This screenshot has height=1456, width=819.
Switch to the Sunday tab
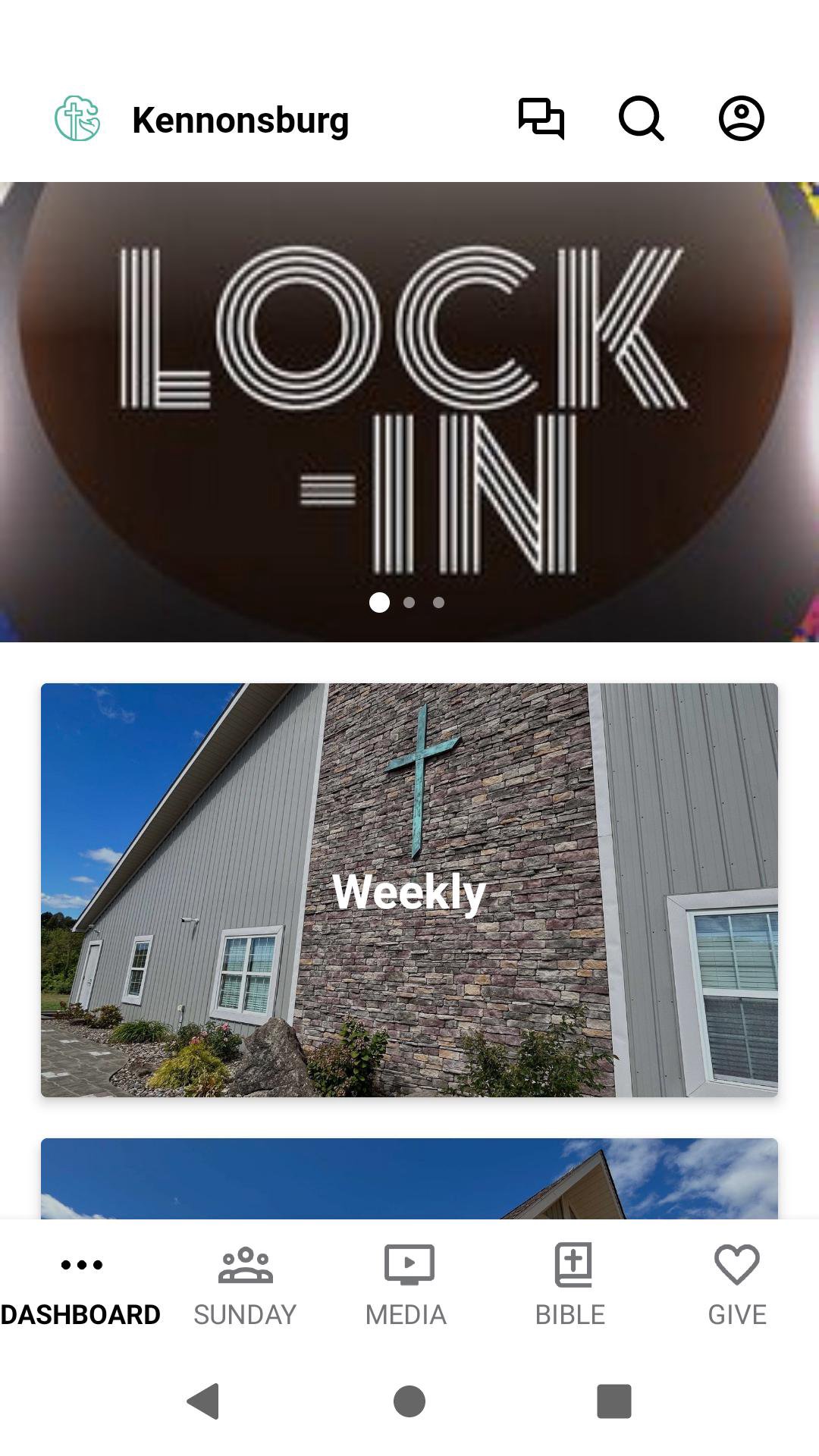pyautogui.click(x=245, y=1285)
